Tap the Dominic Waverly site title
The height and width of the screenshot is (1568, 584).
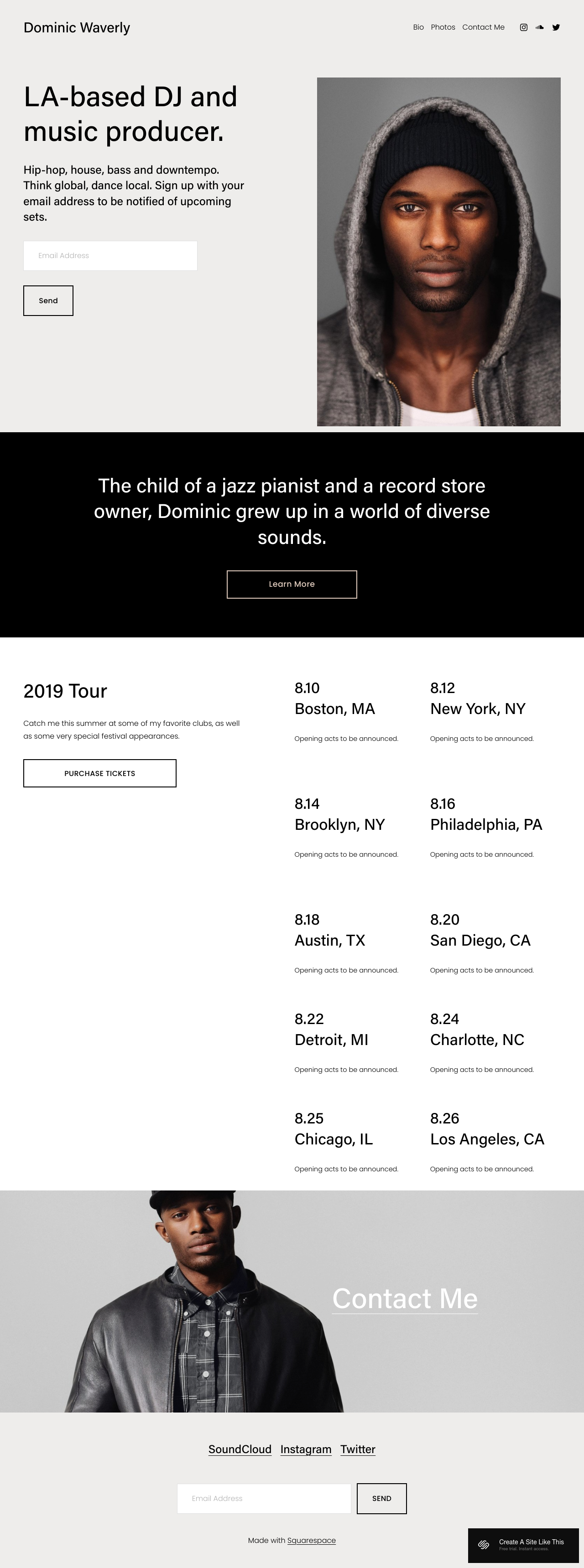point(77,28)
